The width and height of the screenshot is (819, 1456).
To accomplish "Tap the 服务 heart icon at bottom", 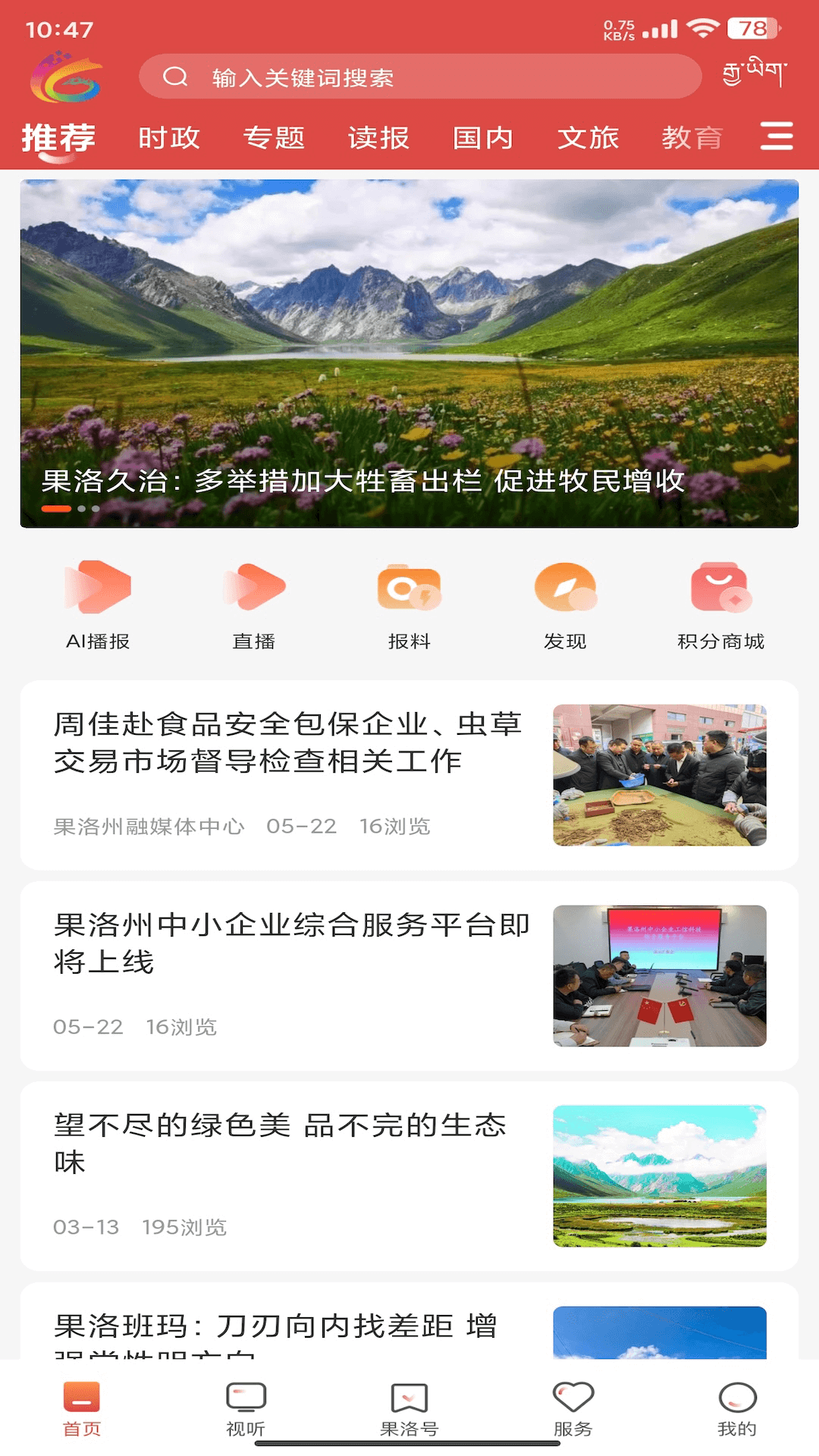I will [x=573, y=1407].
